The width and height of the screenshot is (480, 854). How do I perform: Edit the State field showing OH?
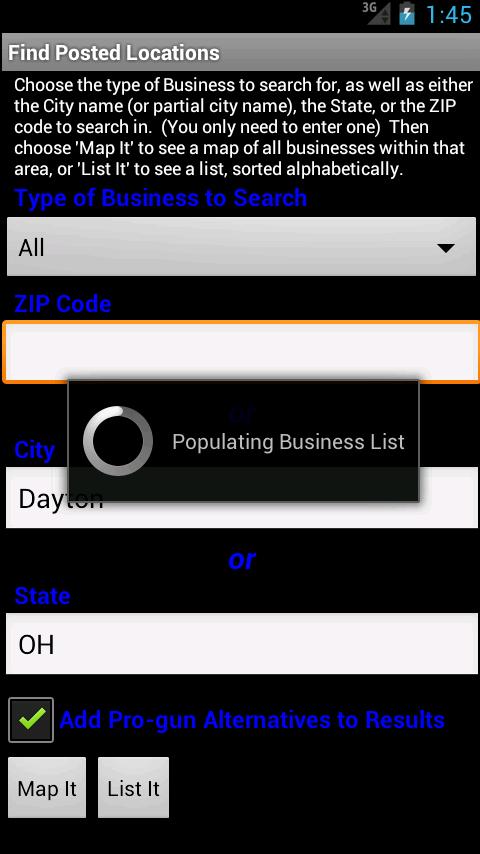pyautogui.click(x=241, y=644)
